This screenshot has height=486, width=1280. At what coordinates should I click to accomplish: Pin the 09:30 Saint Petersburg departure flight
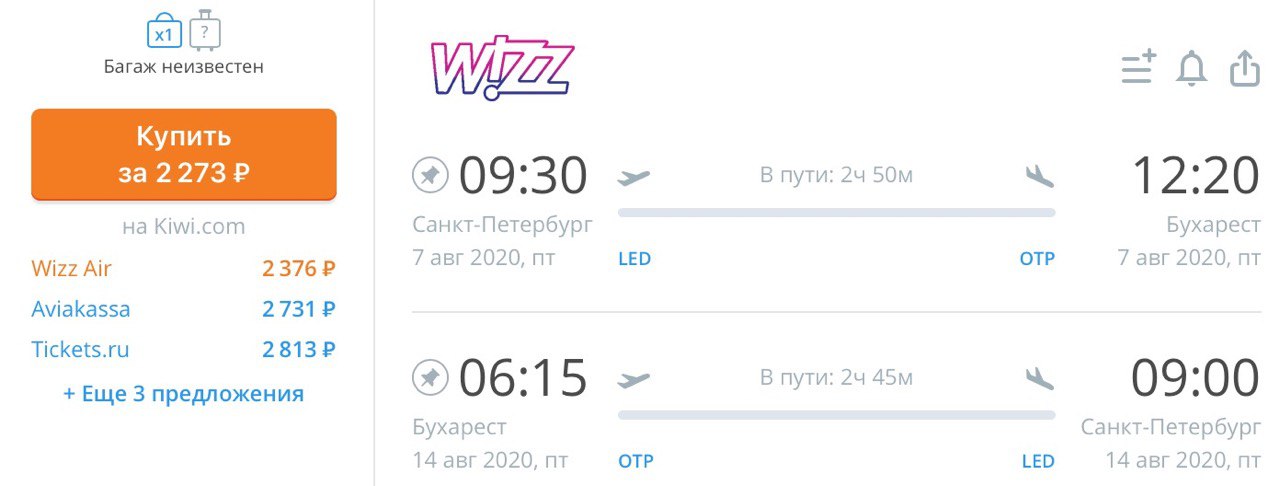(430, 177)
